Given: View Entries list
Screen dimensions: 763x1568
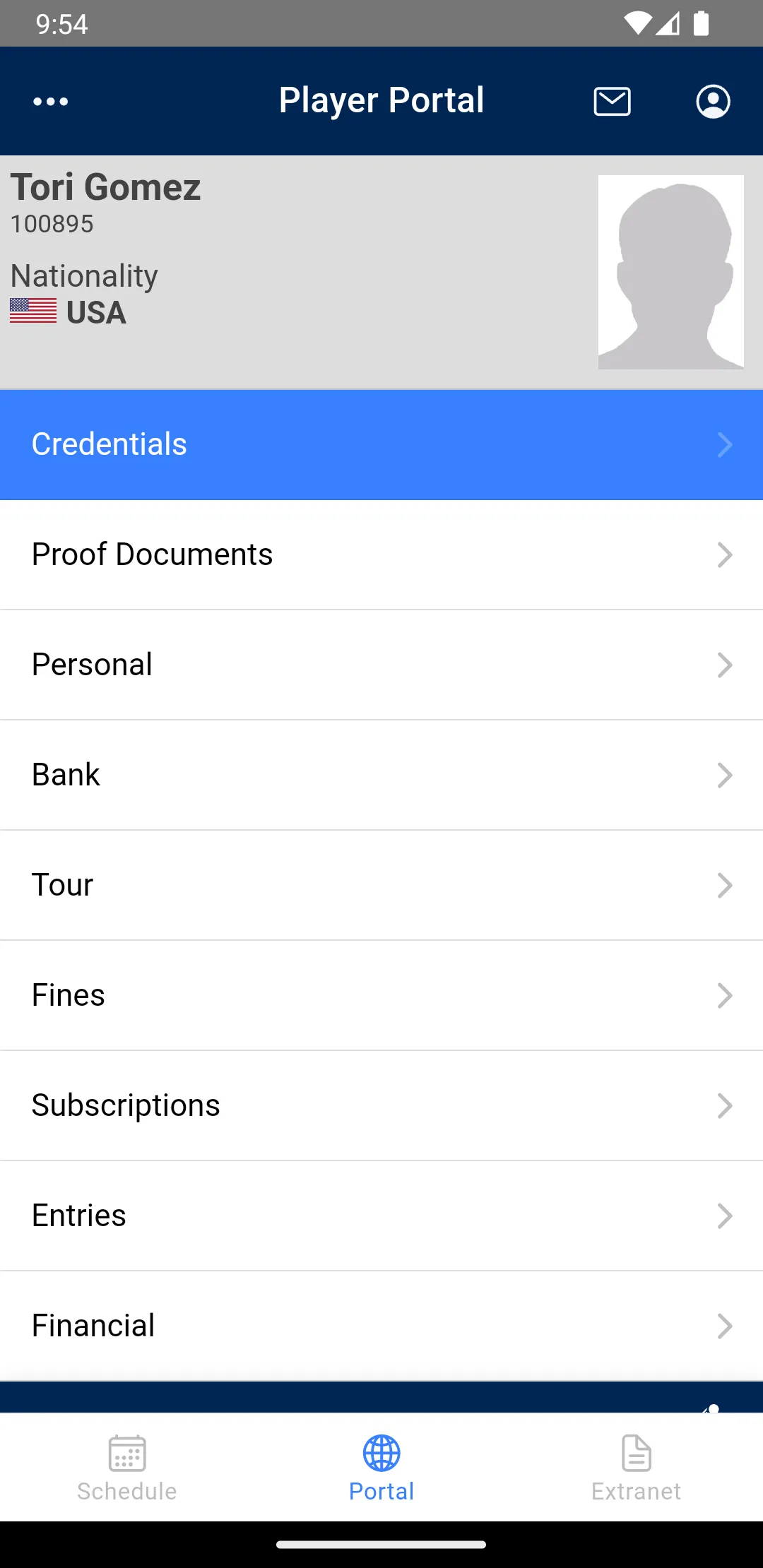Looking at the screenshot, I should pyautogui.click(x=381, y=1216).
